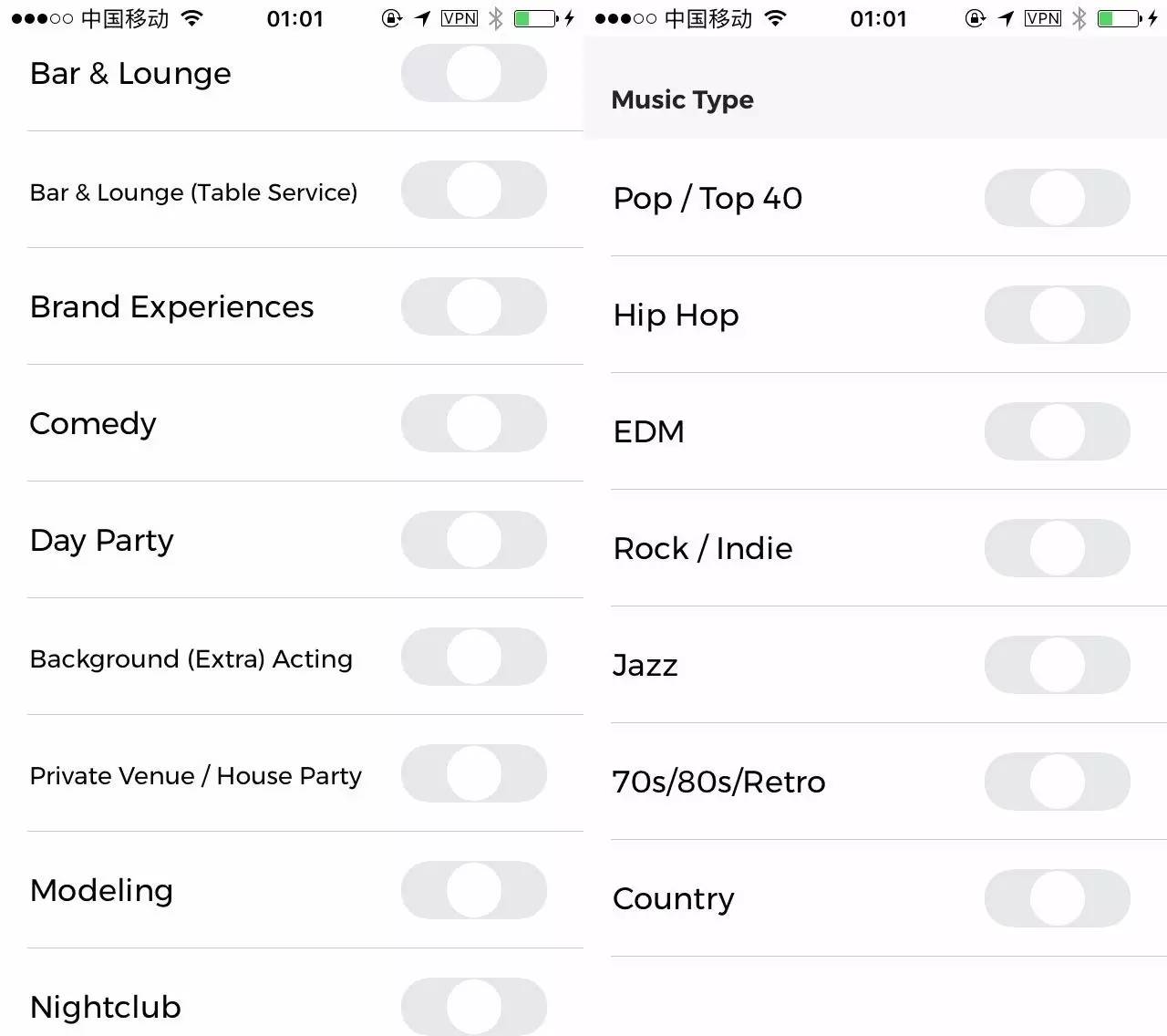Toggle Background (Extra) Acting on
Screen dimensions: 1167x1036
tap(473, 658)
